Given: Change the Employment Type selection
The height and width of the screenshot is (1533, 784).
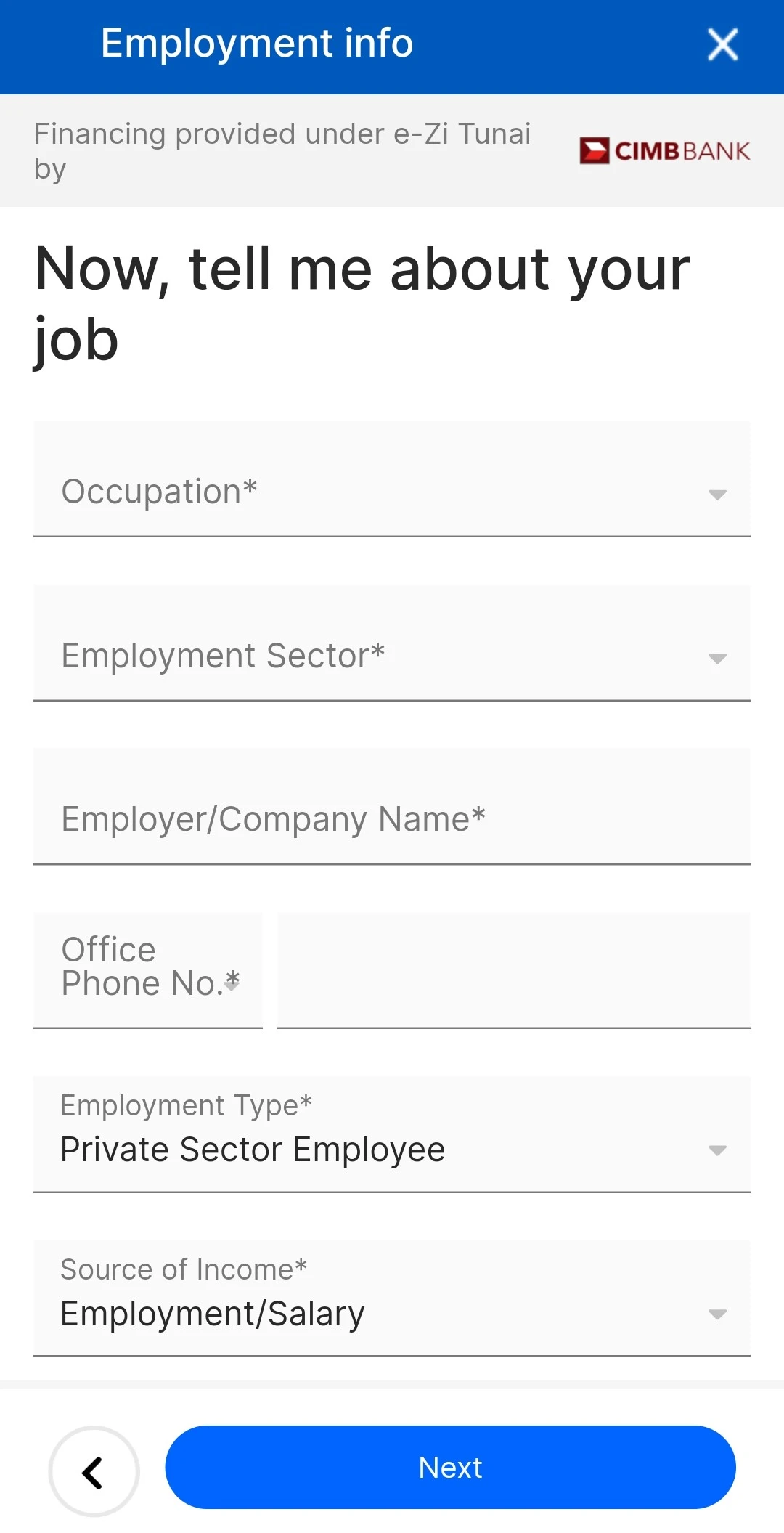Looking at the screenshot, I should pos(392,1134).
